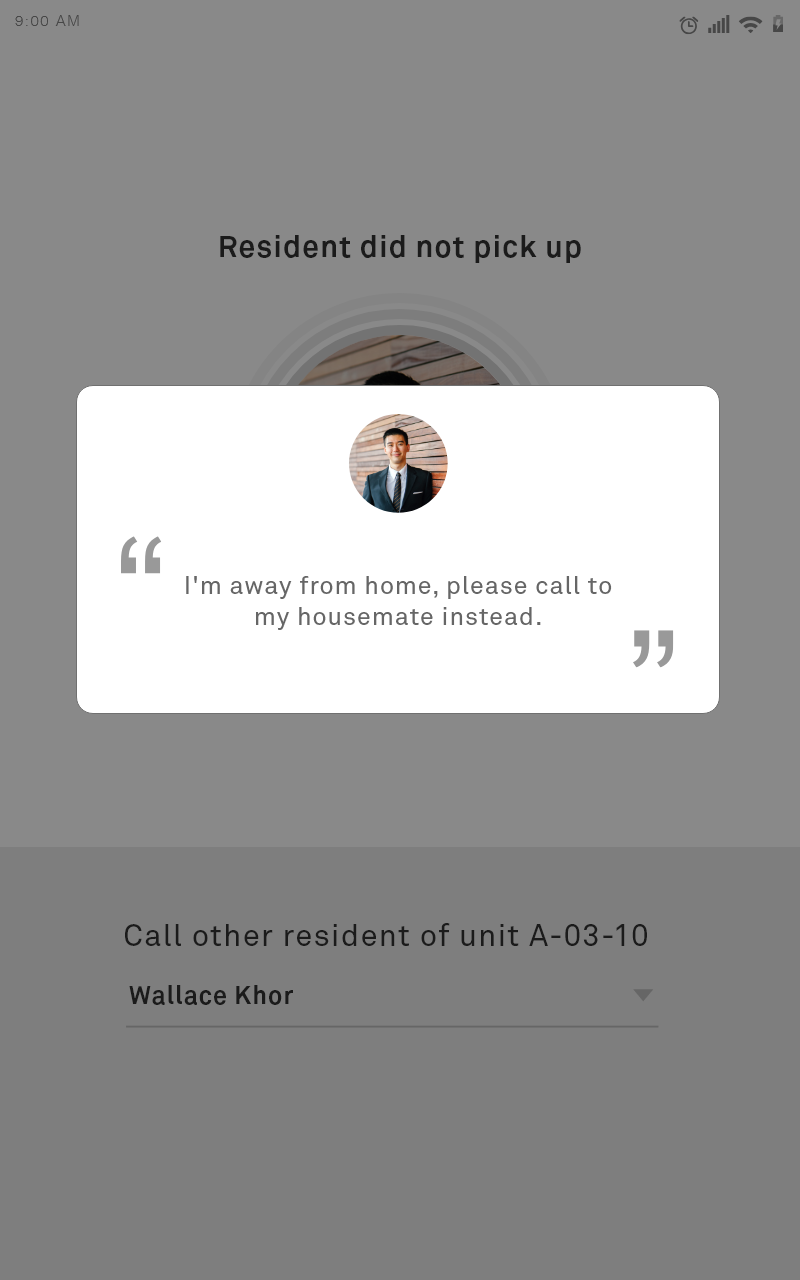Expand the Wallace Khor resident dropdown

pos(642,995)
